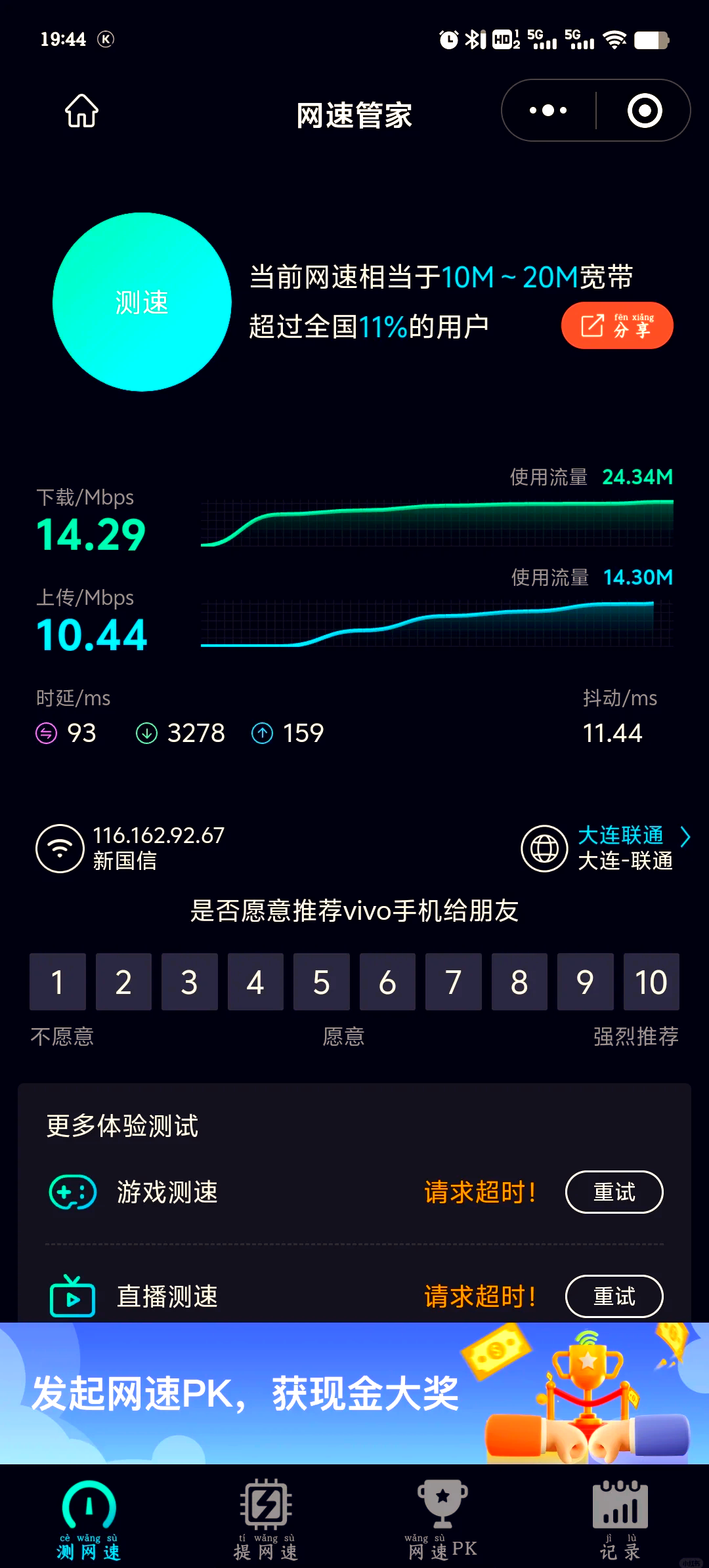The width and height of the screenshot is (709, 1568).
Task: Tap the WiFi icon next to 新国信
Action: [60, 848]
